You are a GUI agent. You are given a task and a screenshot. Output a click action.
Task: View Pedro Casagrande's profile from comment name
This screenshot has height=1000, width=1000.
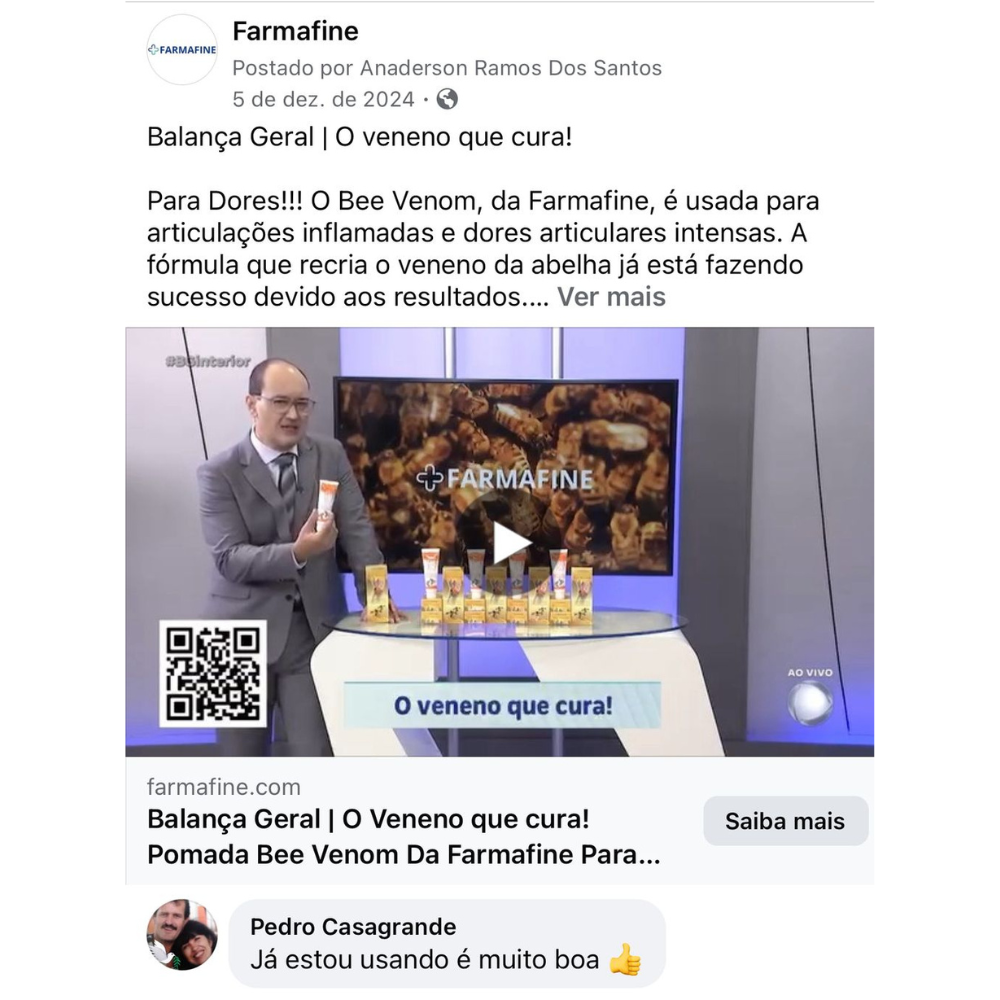(x=352, y=926)
